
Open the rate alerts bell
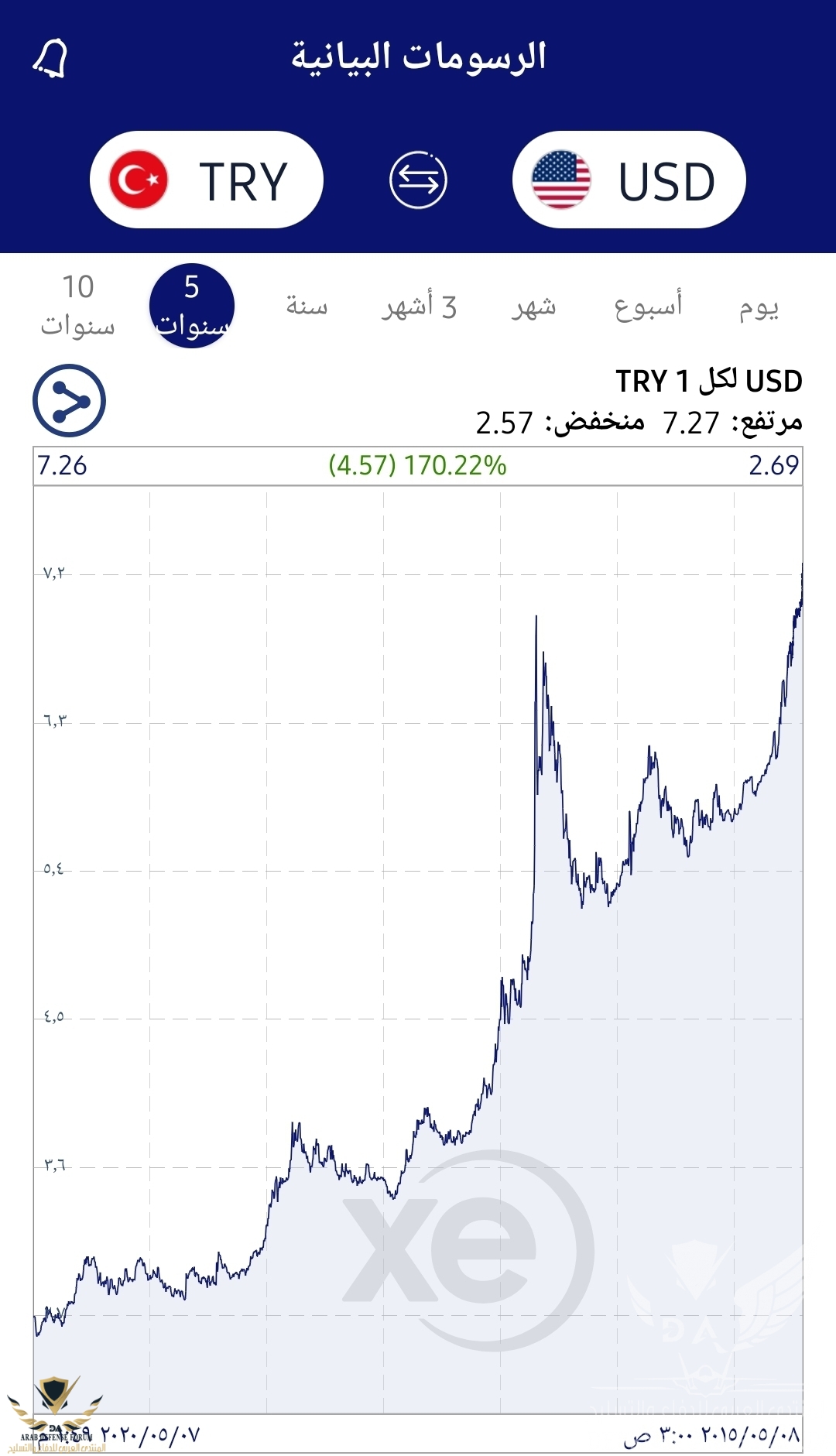[x=51, y=59]
